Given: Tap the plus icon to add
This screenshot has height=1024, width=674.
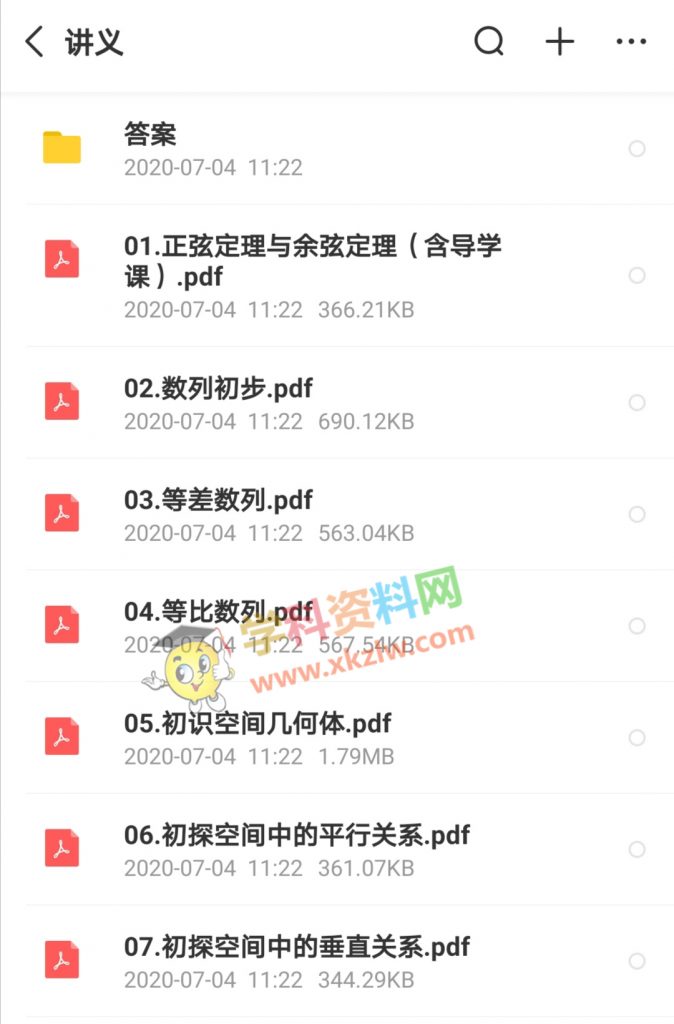Looking at the screenshot, I should coord(559,42).
